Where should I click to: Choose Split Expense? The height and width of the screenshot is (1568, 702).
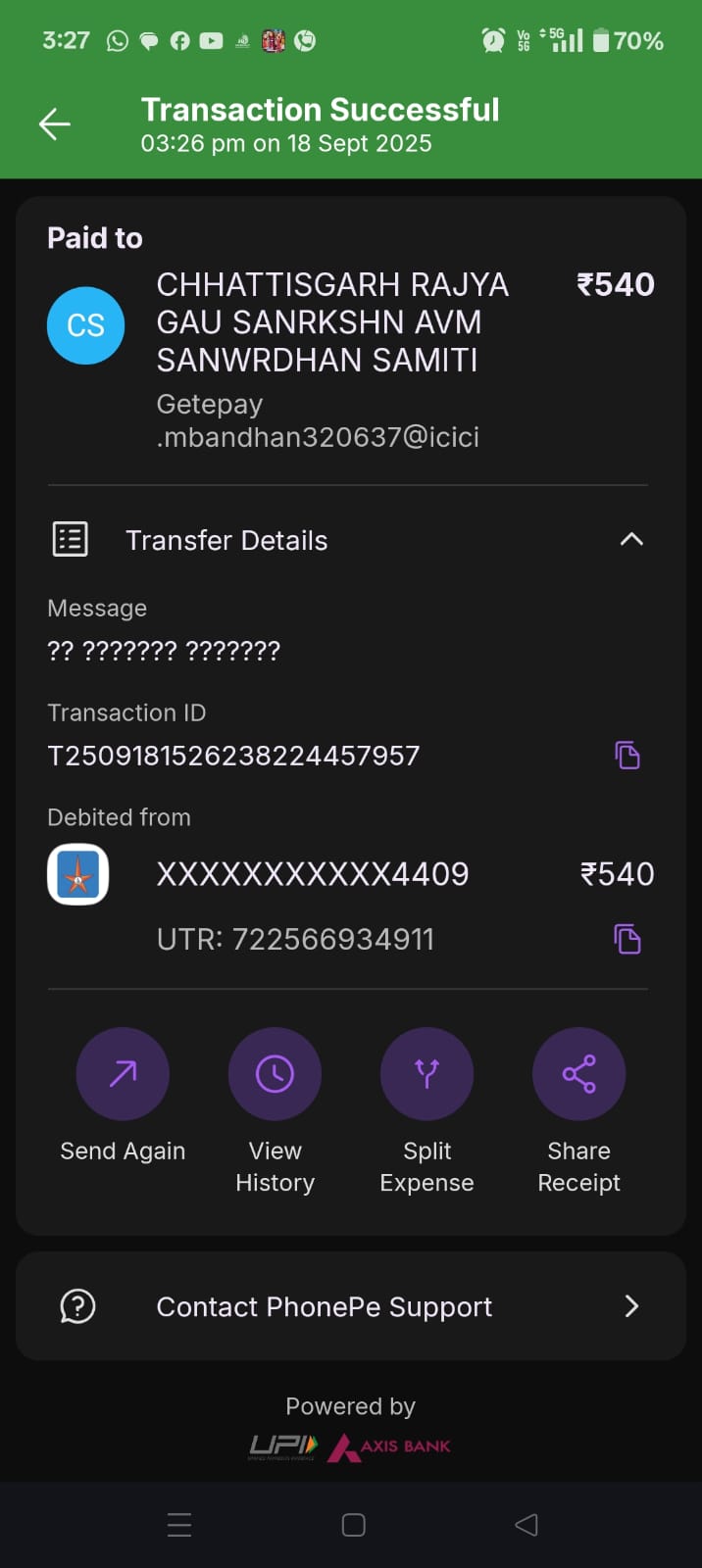coord(426,1074)
